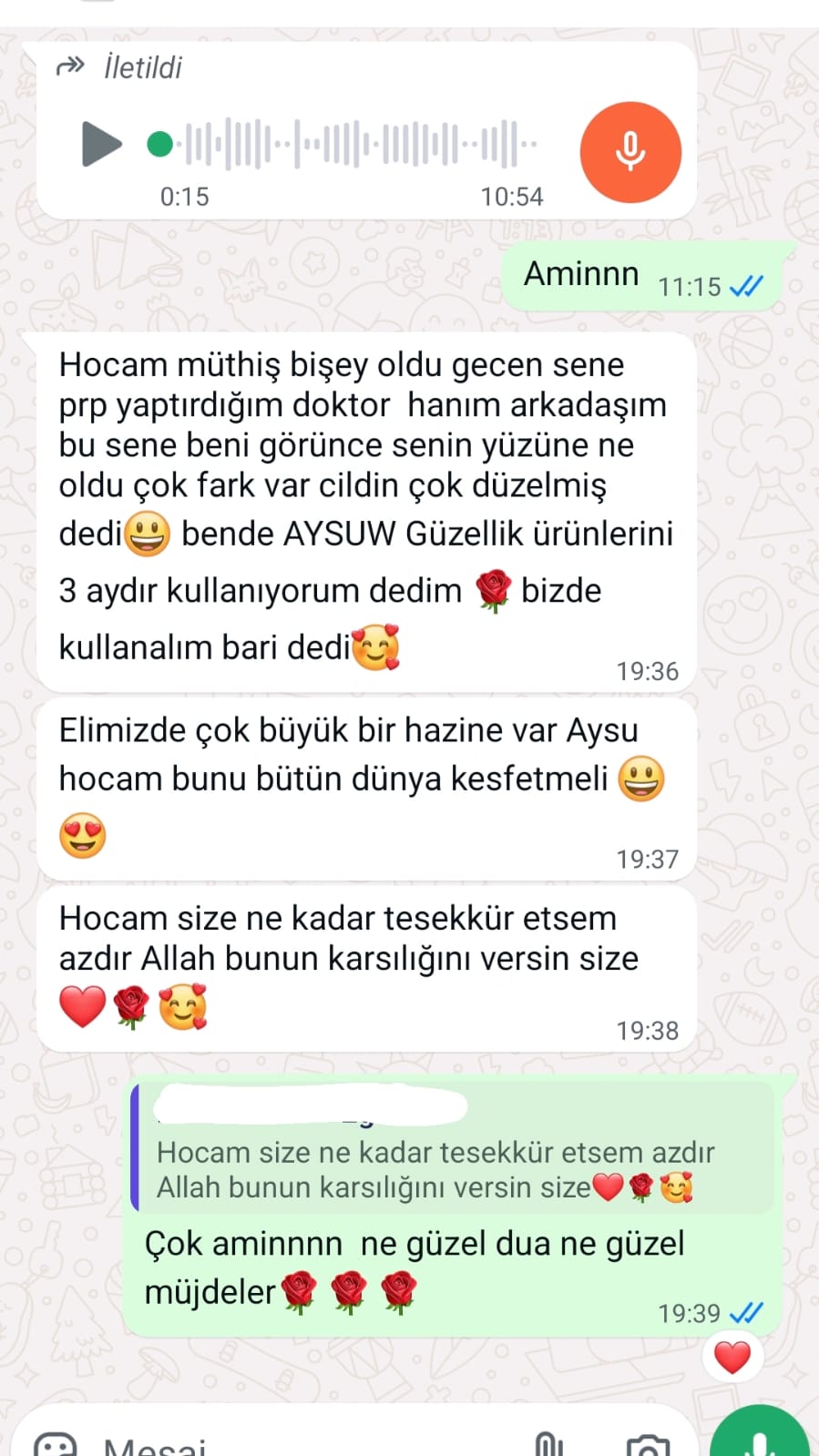Open the camera from message bar
This screenshot has width=819, height=1456.
(x=648, y=1445)
